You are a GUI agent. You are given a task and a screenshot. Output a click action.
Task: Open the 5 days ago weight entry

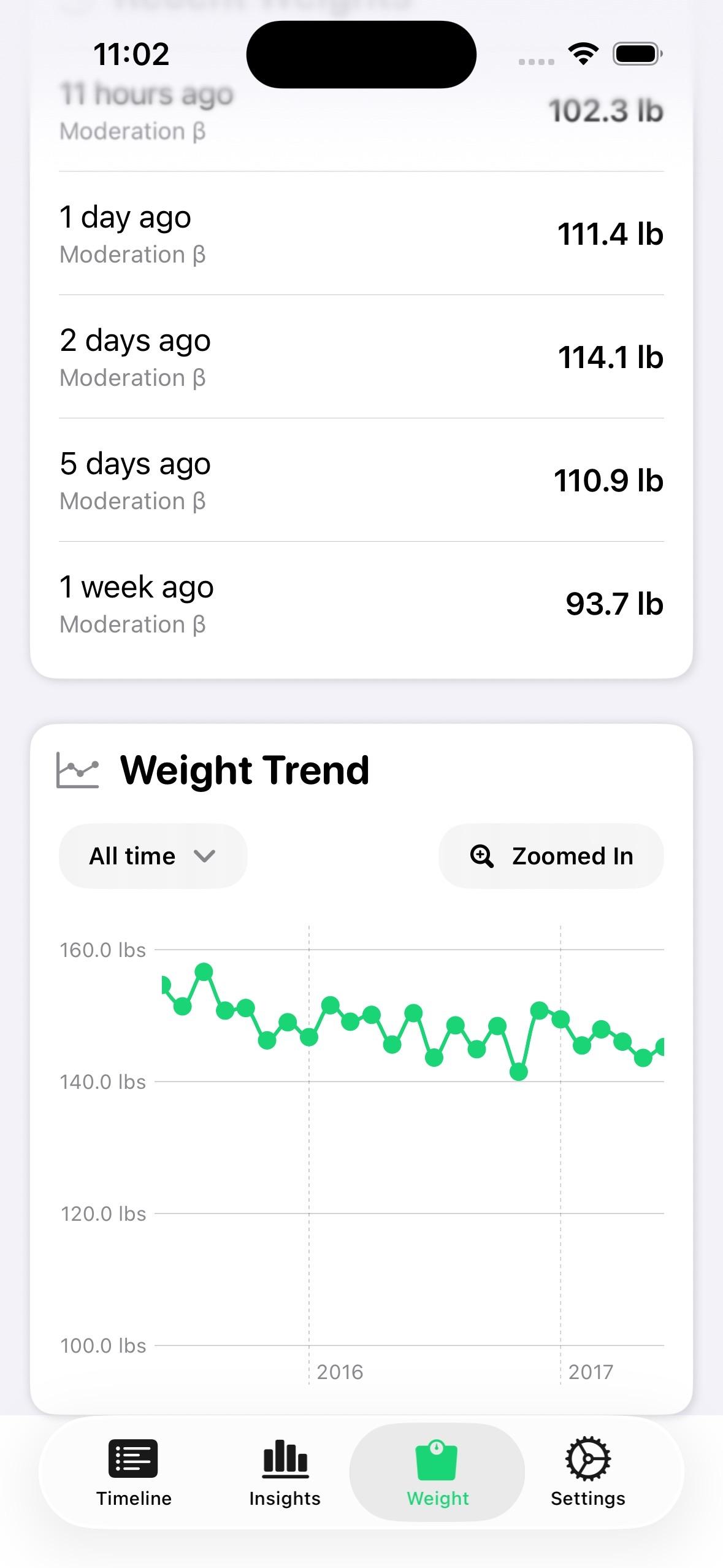(x=361, y=480)
